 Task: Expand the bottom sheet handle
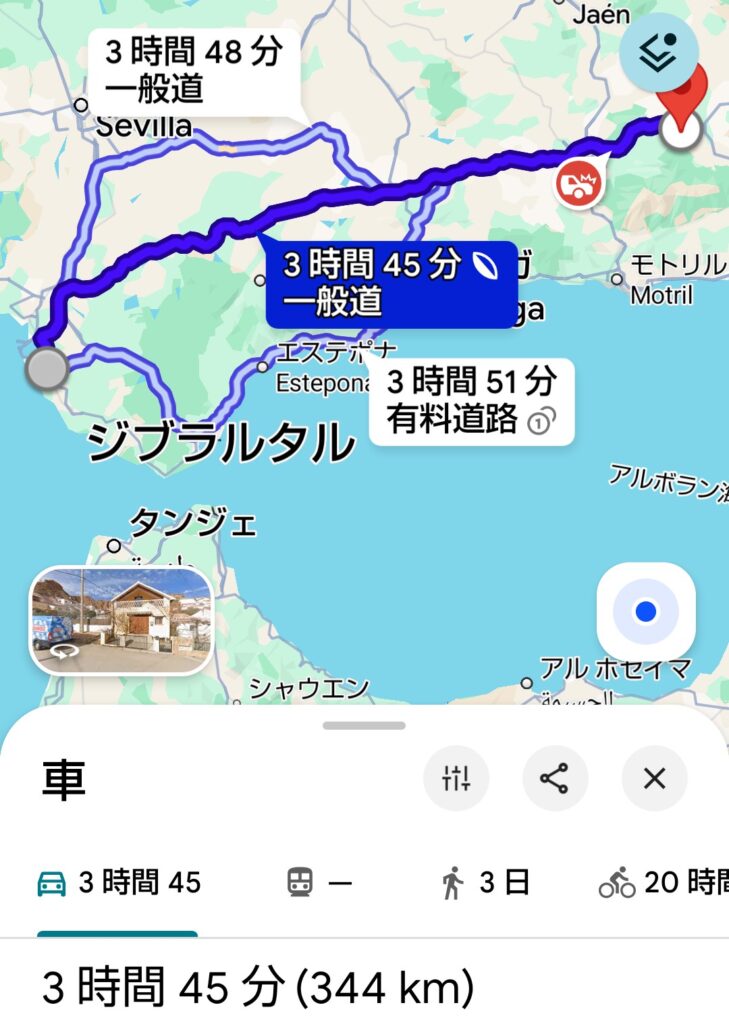point(364,725)
